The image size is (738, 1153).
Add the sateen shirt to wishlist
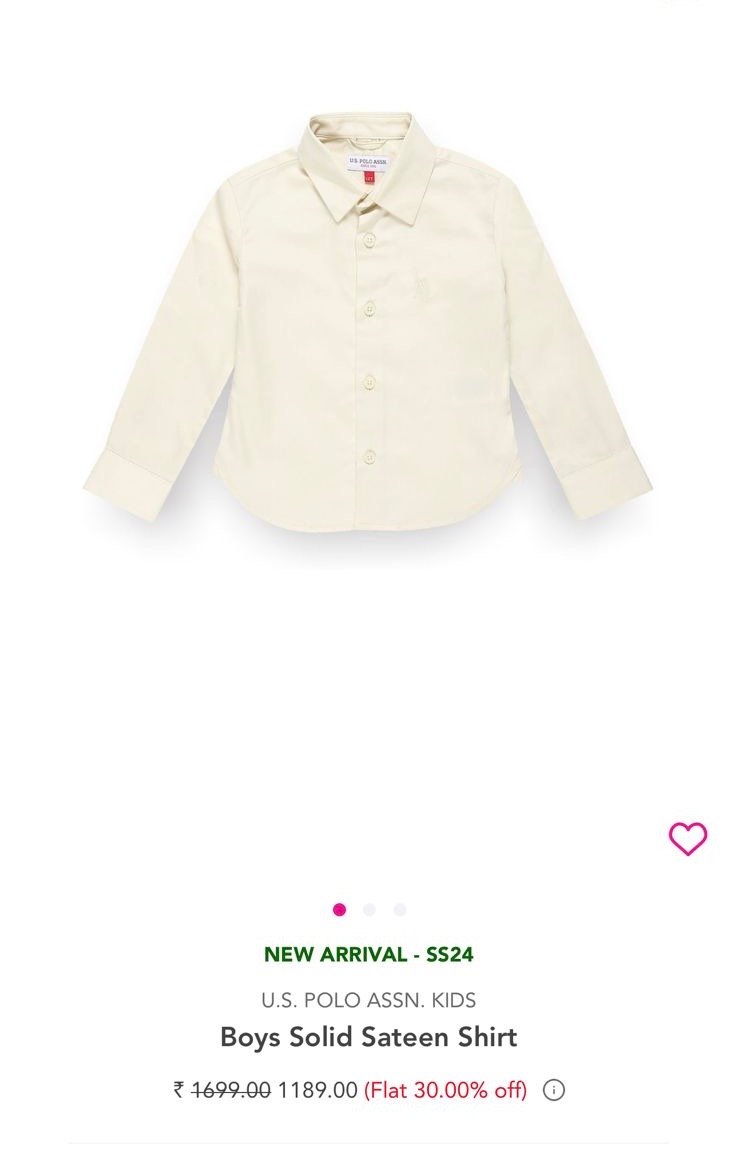687,839
